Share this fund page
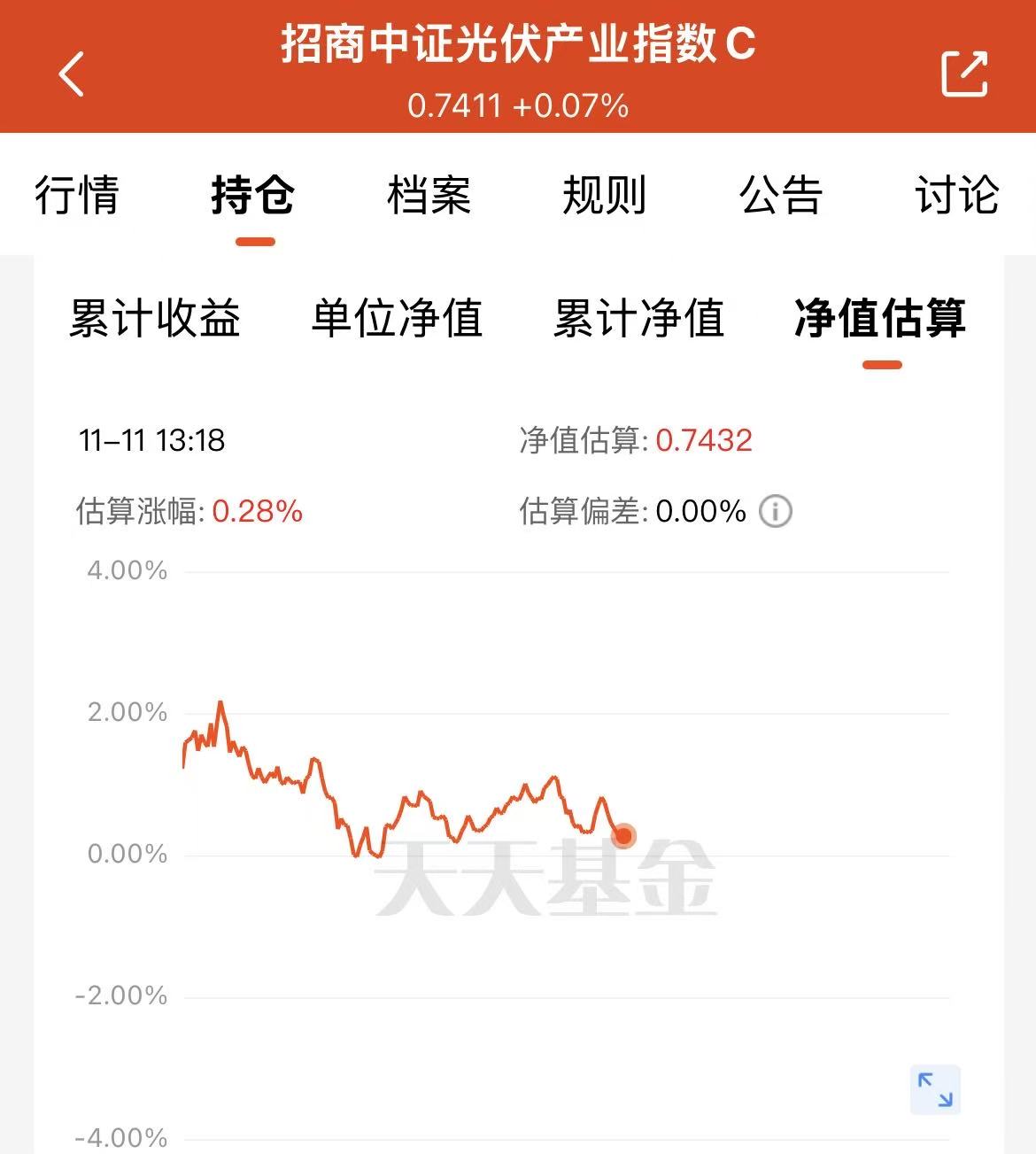The height and width of the screenshot is (1154, 1036). tap(963, 73)
